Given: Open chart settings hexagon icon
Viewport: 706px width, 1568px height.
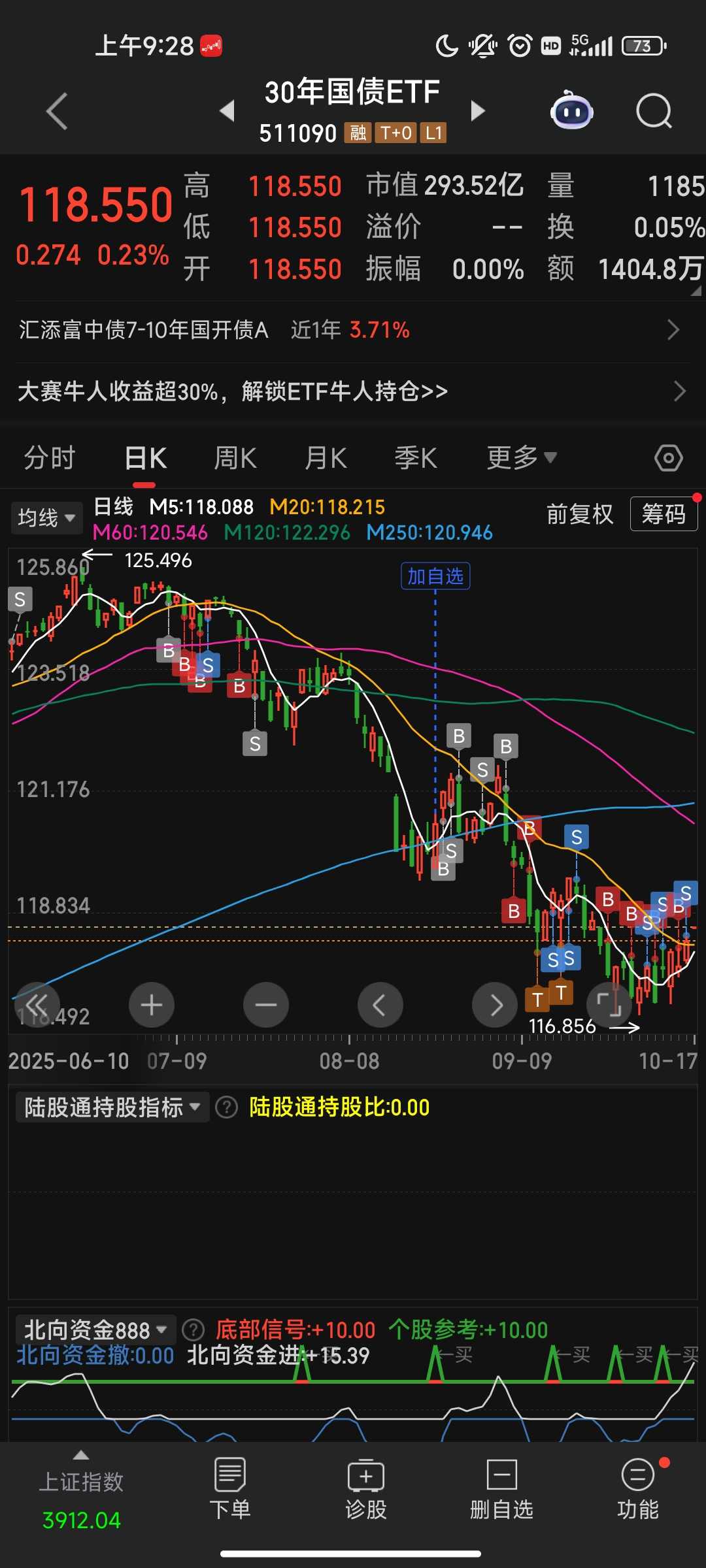Looking at the screenshot, I should pos(668,458).
